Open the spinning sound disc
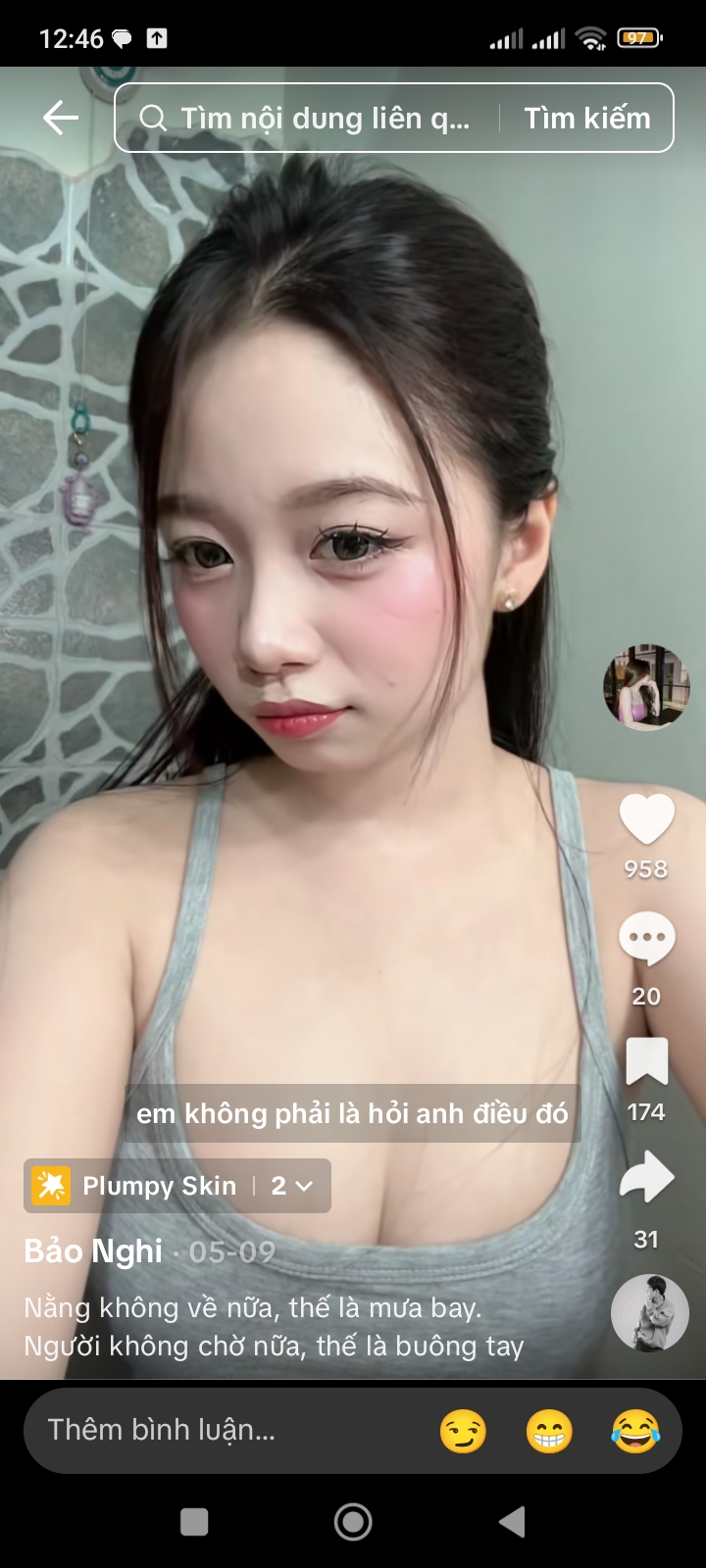This screenshot has height=1568, width=706. tap(649, 1313)
